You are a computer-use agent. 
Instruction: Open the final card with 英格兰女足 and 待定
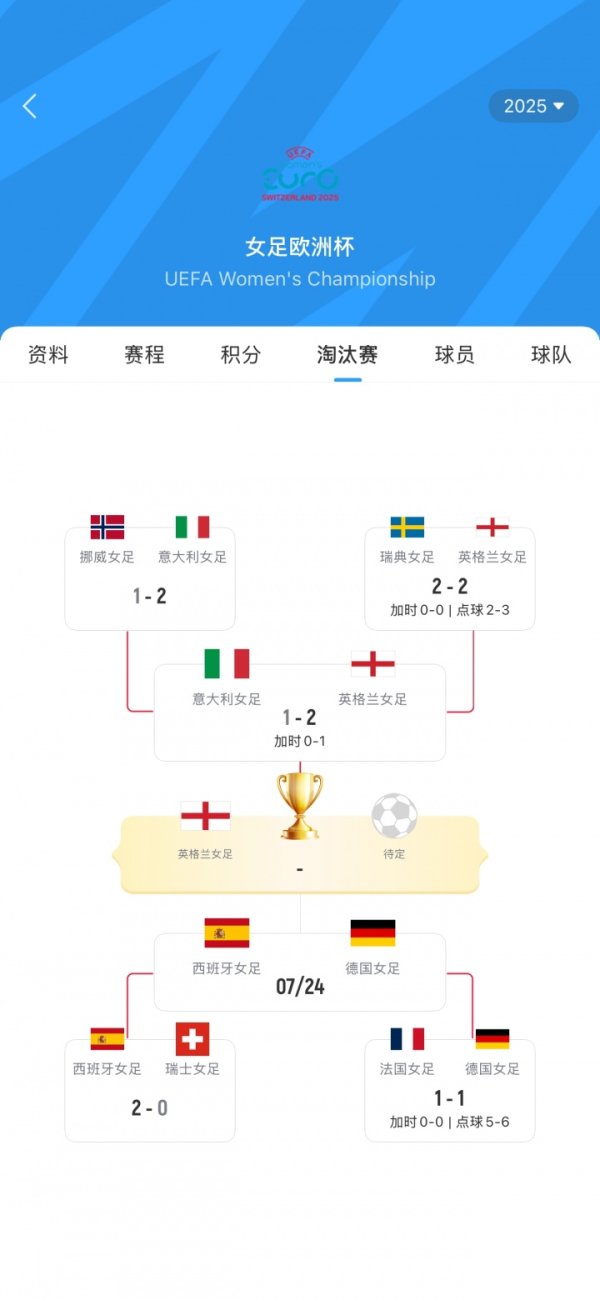(x=300, y=853)
